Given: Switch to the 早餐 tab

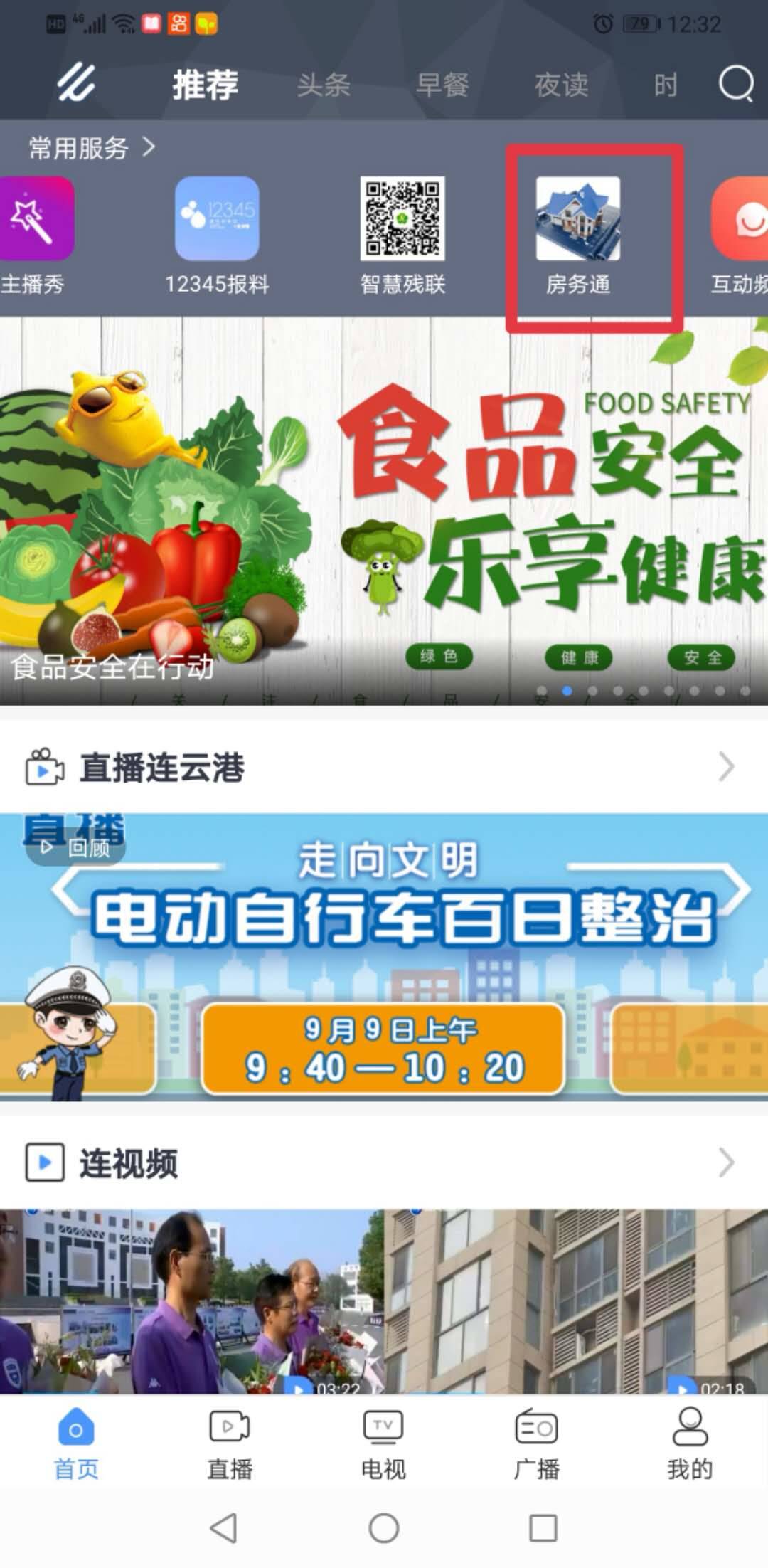Looking at the screenshot, I should coord(442,85).
